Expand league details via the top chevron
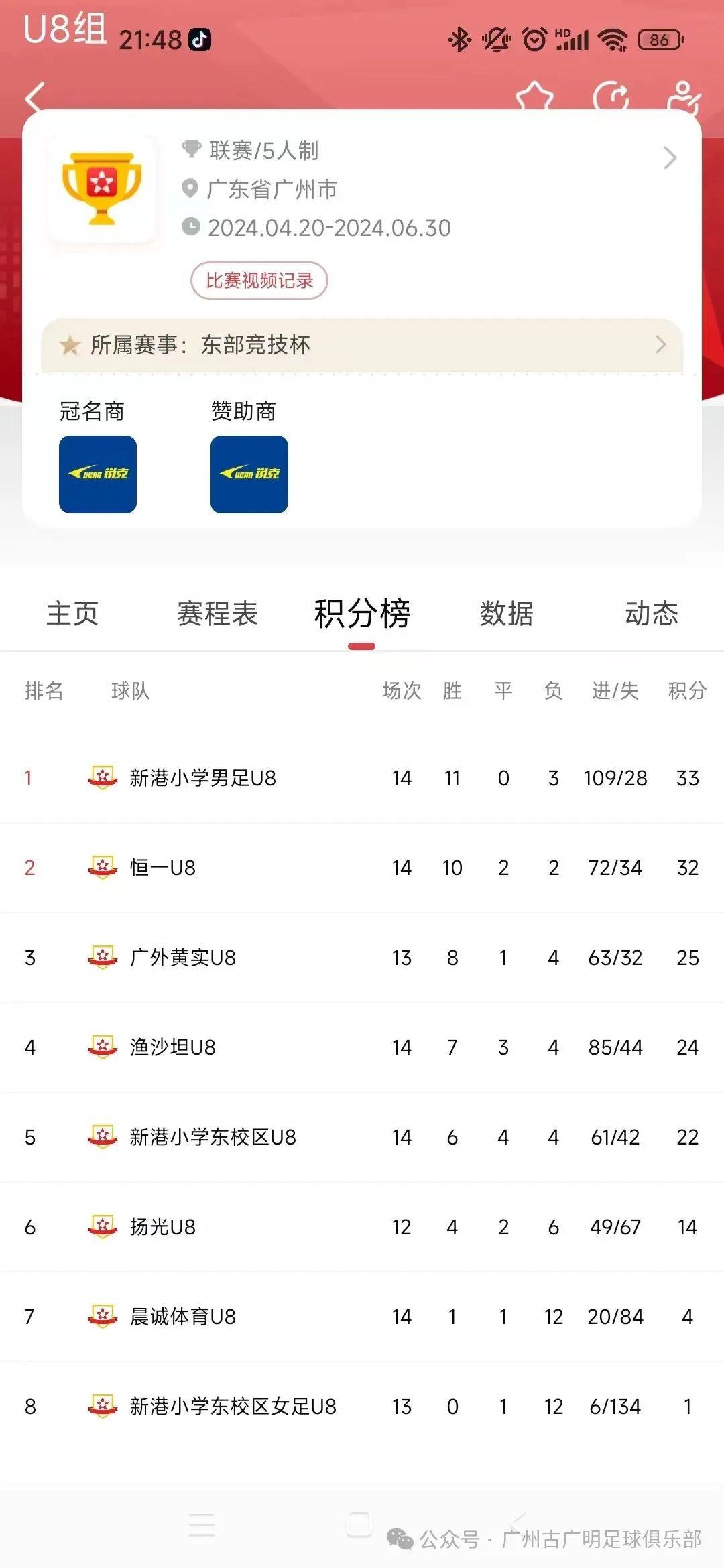This screenshot has height=1568, width=724. tap(669, 158)
